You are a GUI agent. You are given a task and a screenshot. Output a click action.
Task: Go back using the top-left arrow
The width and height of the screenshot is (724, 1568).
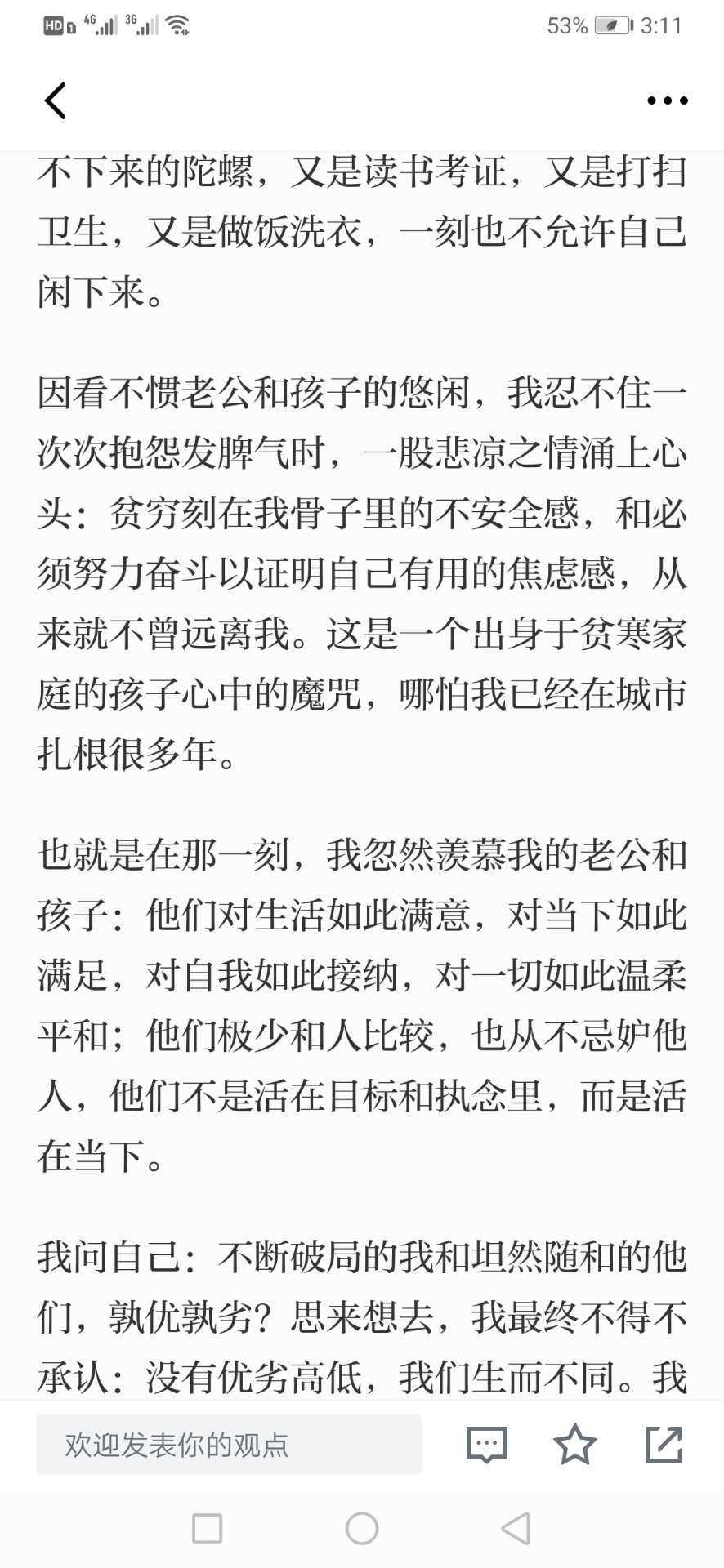tap(55, 100)
